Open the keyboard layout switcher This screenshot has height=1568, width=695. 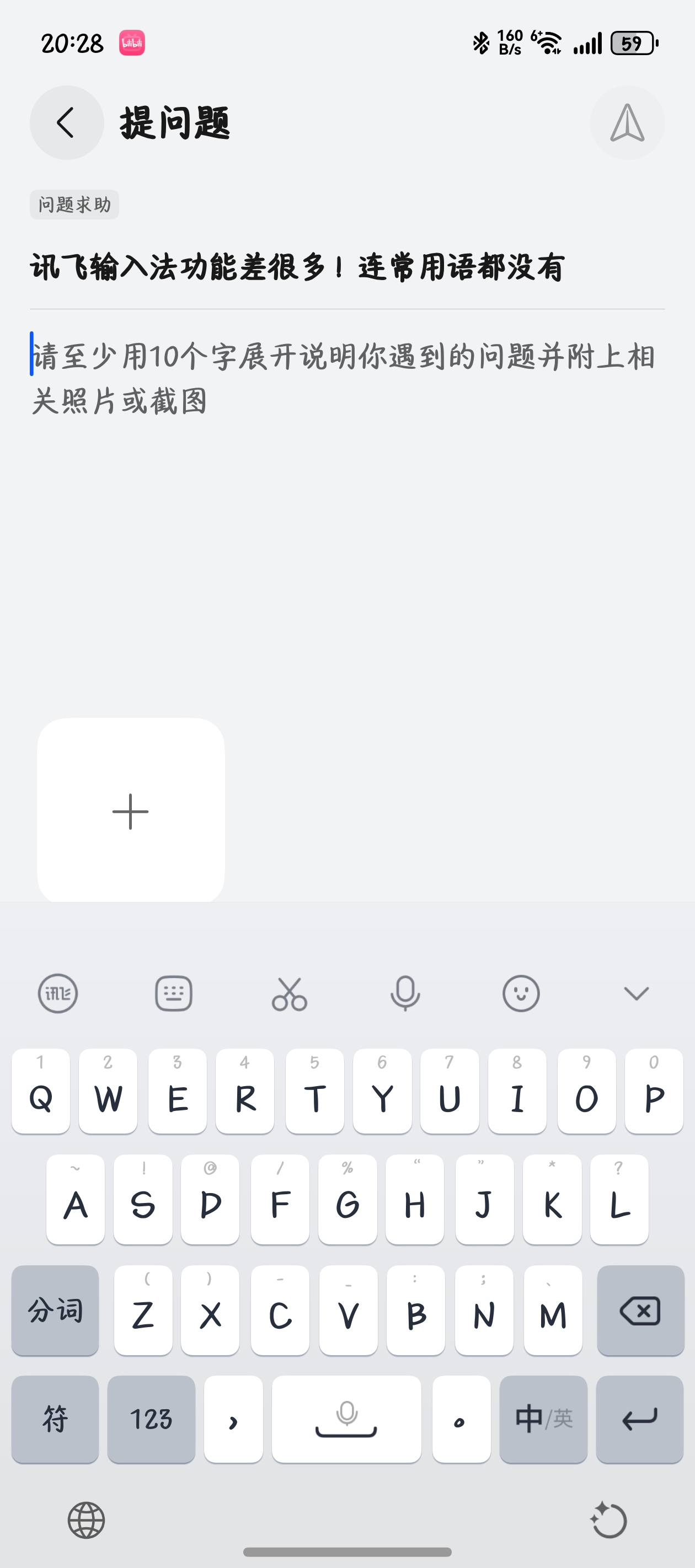[174, 994]
